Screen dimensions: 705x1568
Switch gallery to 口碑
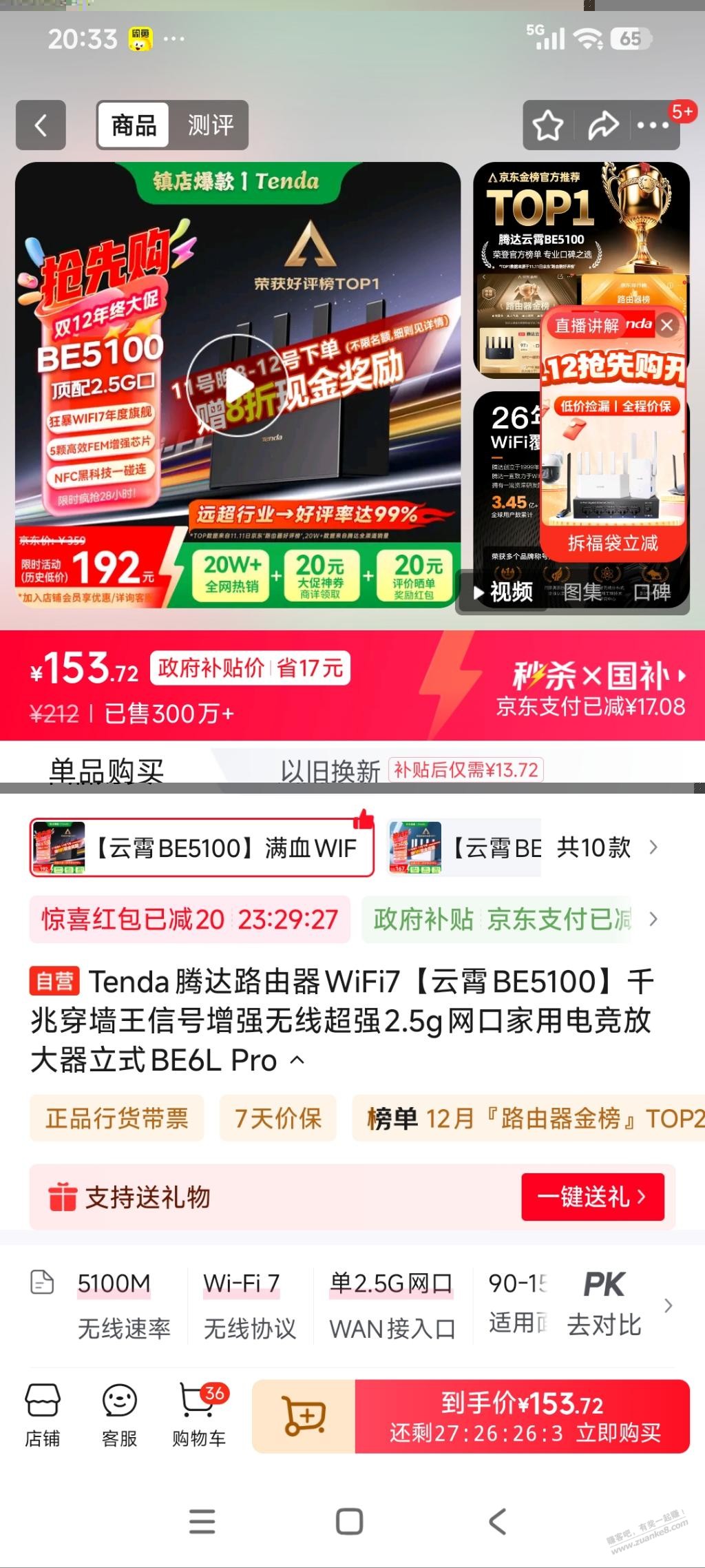click(x=651, y=592)
